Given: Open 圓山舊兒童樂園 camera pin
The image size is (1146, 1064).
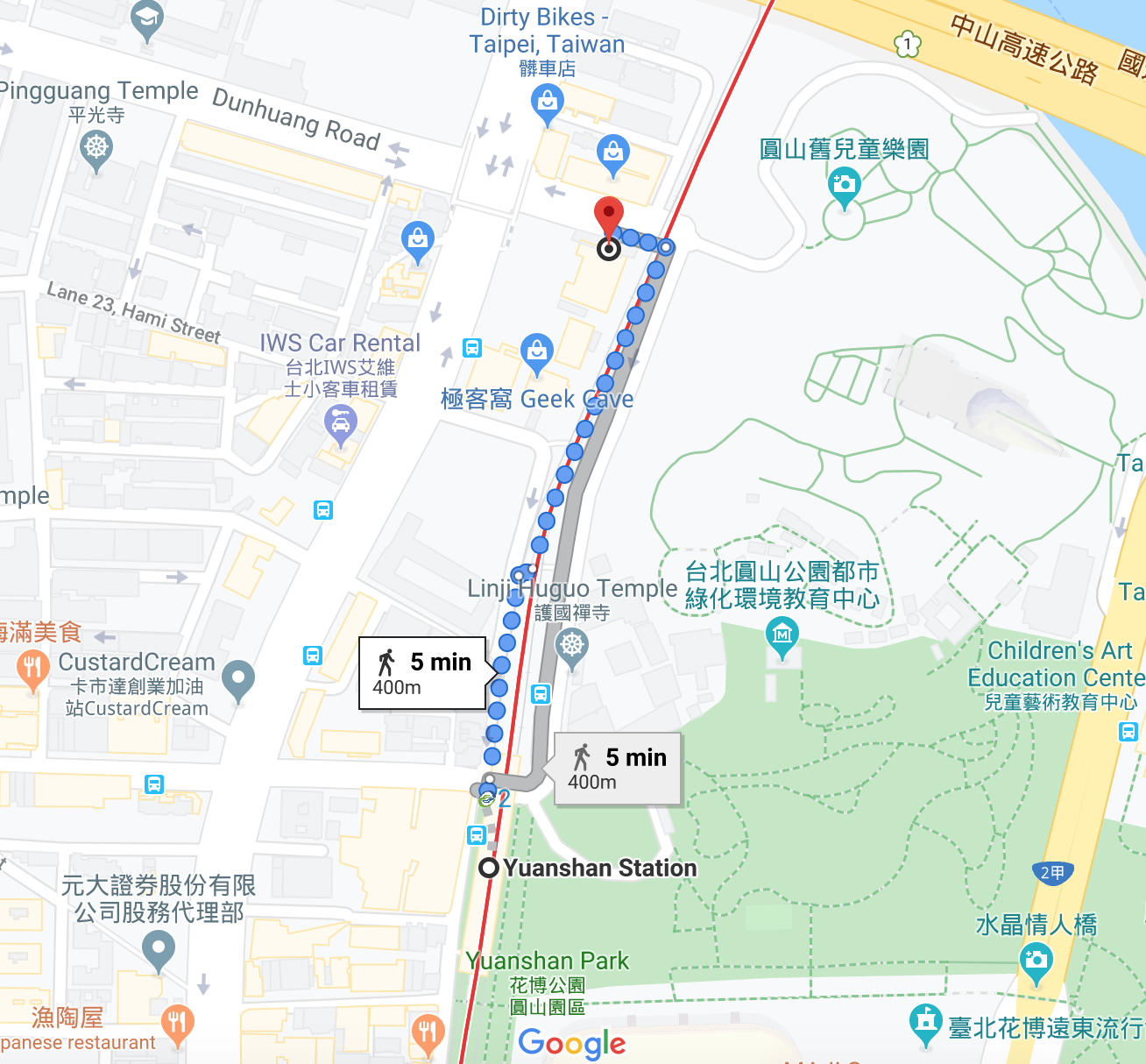Looking at the screenshot, I should [x=844, y=188].
